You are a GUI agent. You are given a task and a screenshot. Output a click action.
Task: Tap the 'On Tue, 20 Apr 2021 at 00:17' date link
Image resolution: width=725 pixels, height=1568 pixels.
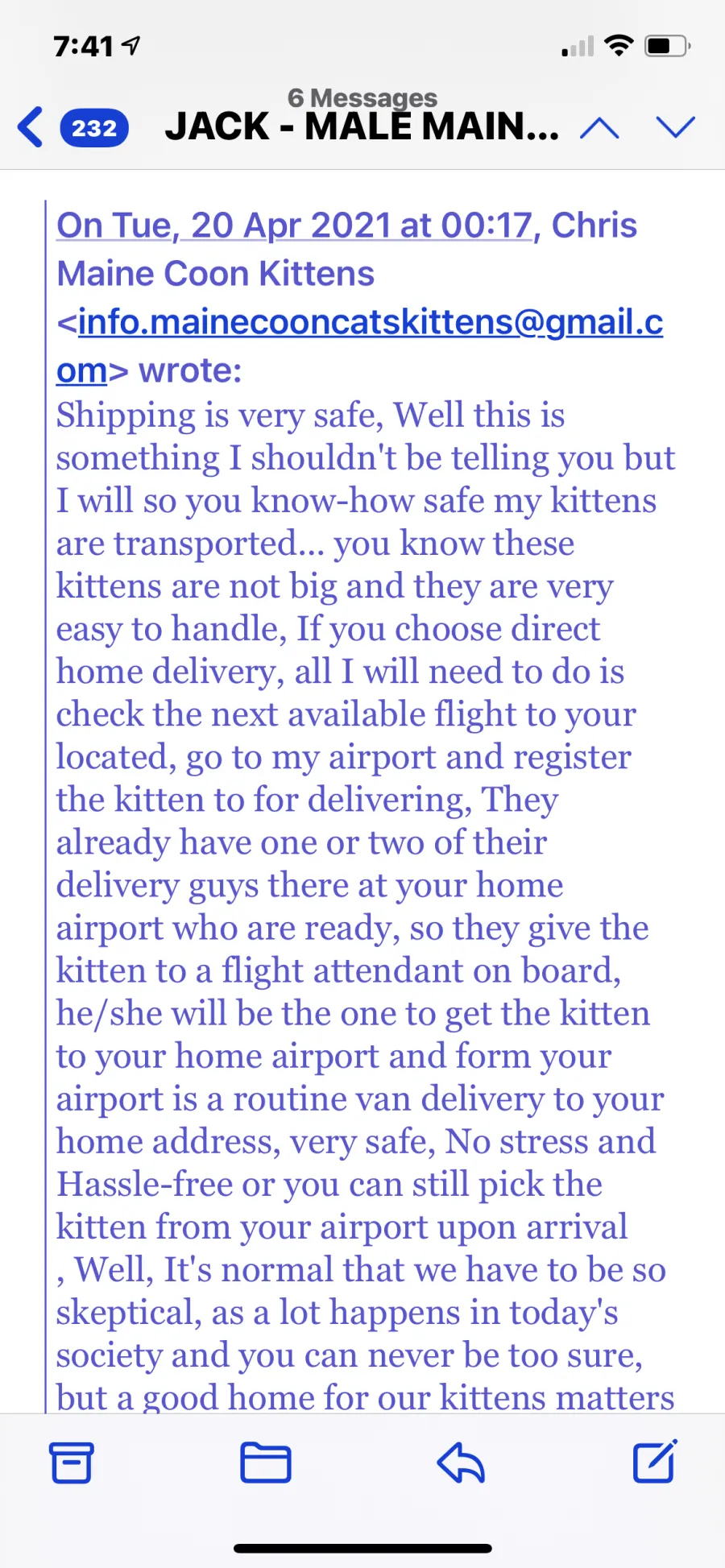295,225
